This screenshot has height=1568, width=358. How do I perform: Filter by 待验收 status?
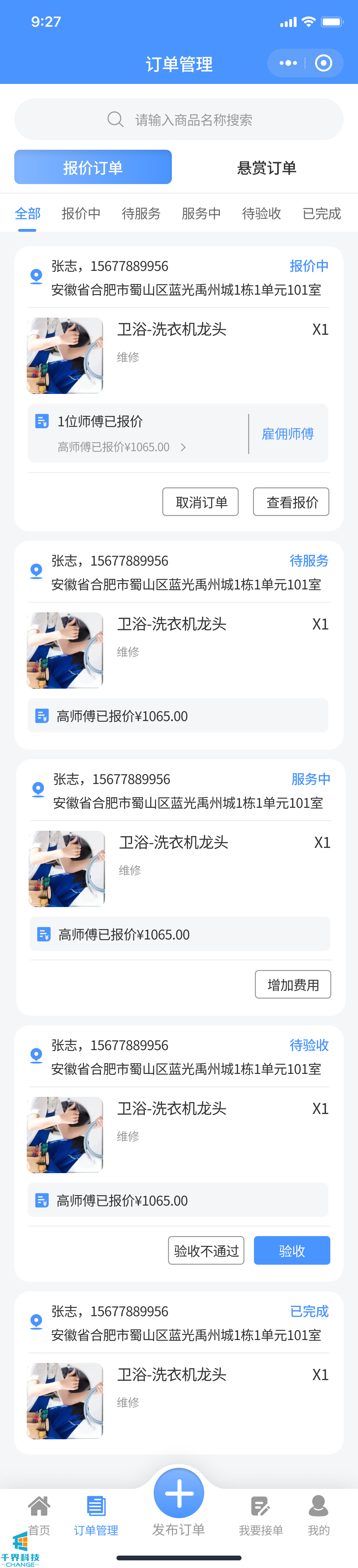point(261,214)
